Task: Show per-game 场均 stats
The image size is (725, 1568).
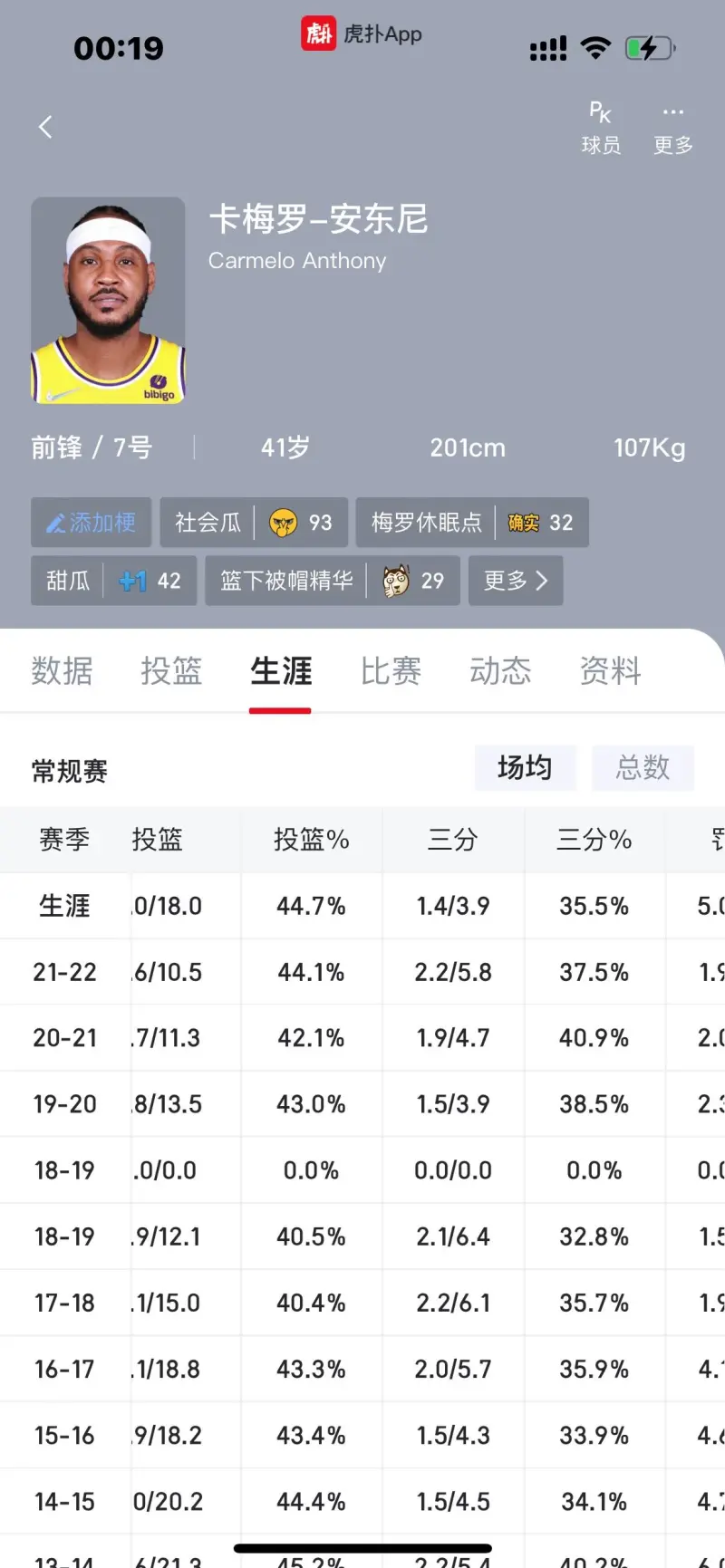Action: pyautogui.click(x=526, y=768)
